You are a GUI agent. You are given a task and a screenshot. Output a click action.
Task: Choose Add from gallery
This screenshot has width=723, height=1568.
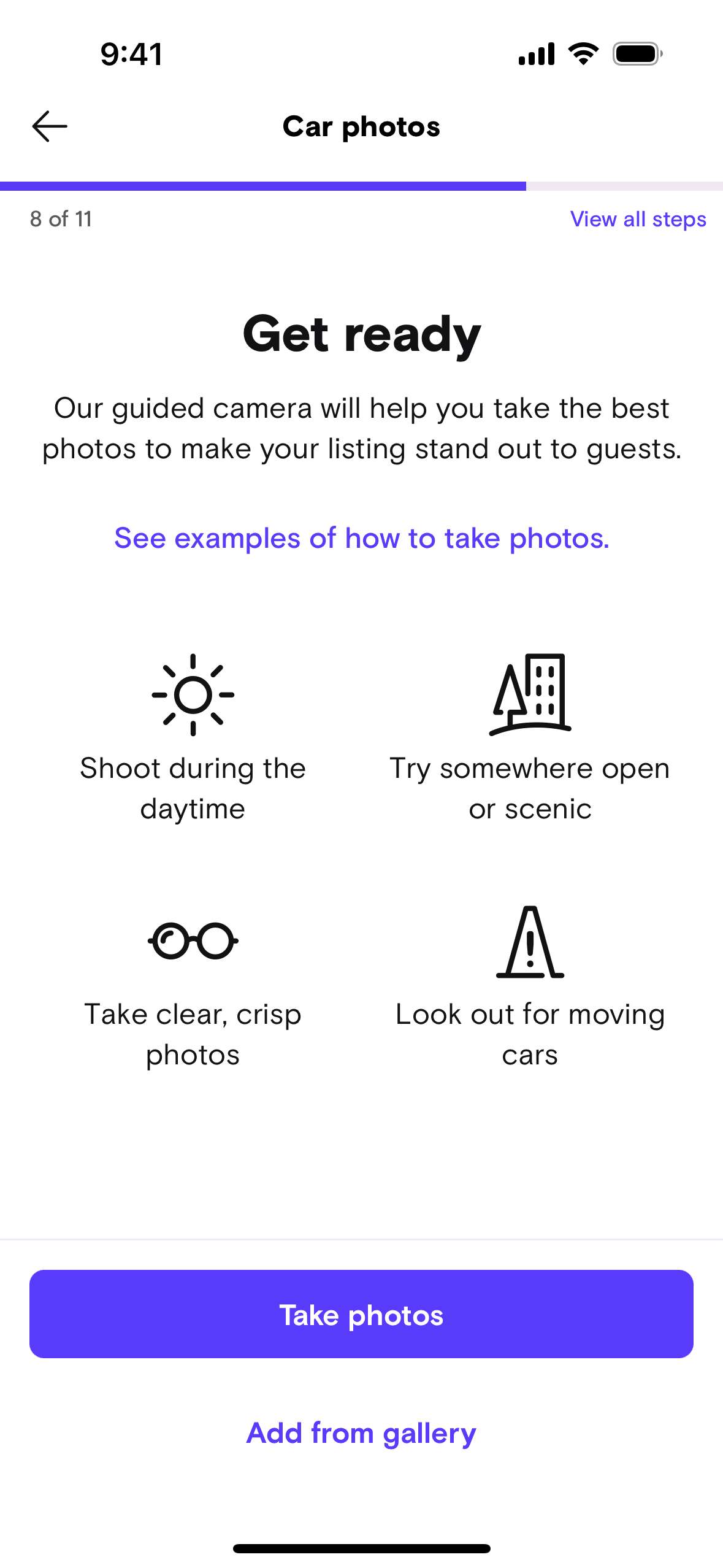pos(362,1433)
